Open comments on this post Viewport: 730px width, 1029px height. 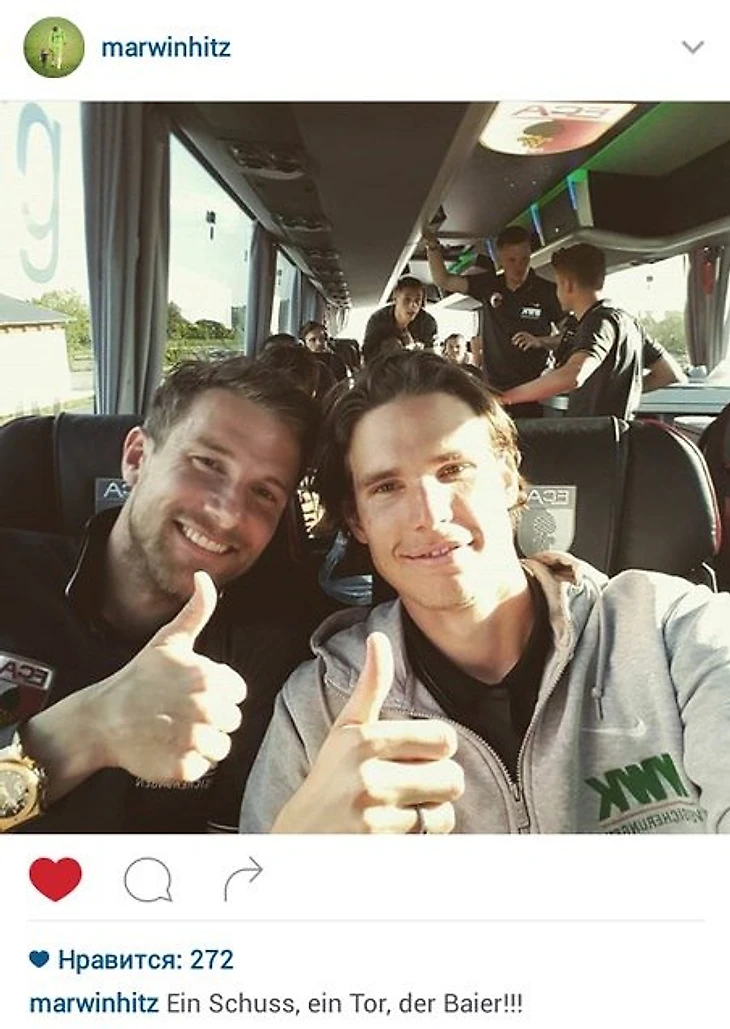tap(148, 880)
